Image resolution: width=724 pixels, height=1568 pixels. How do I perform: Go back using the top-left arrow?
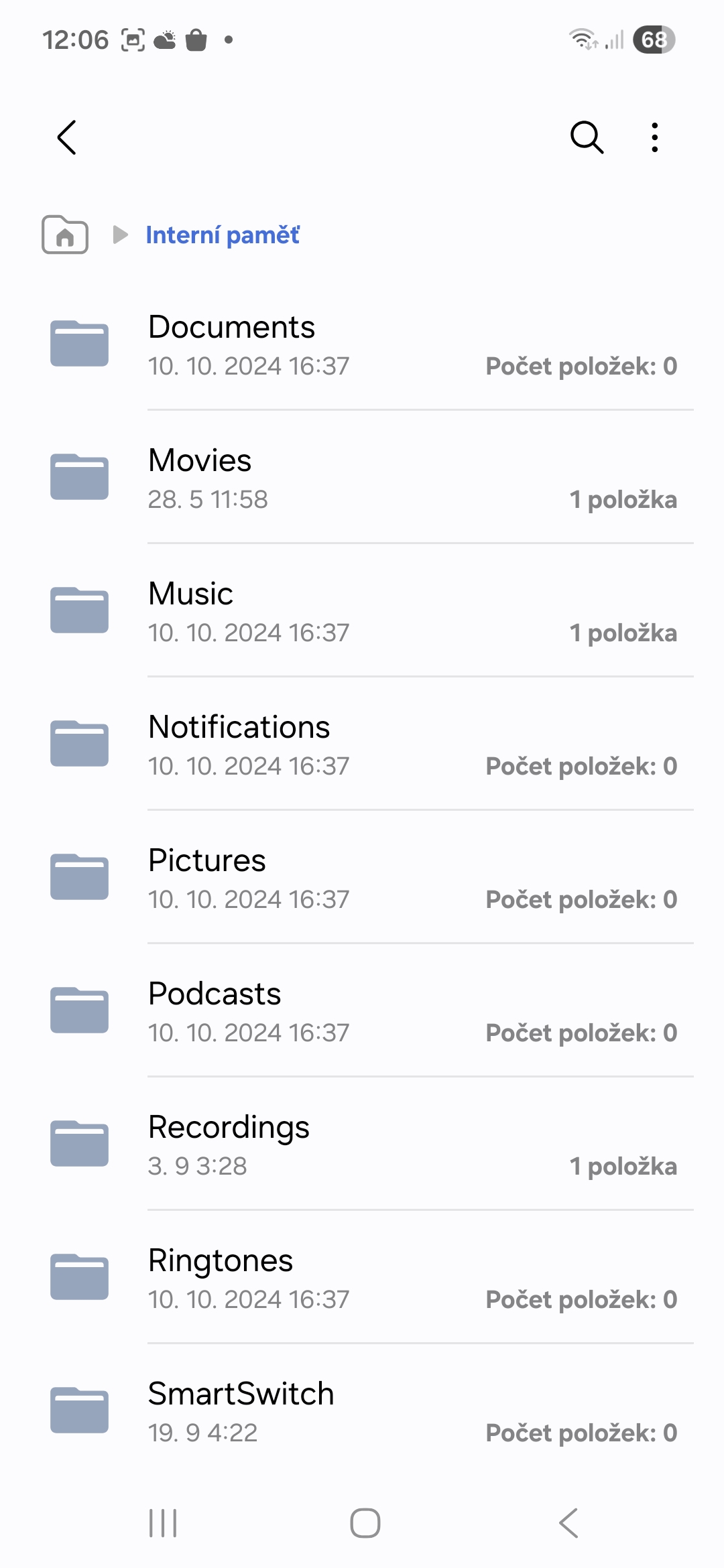[x=67, y=138]
